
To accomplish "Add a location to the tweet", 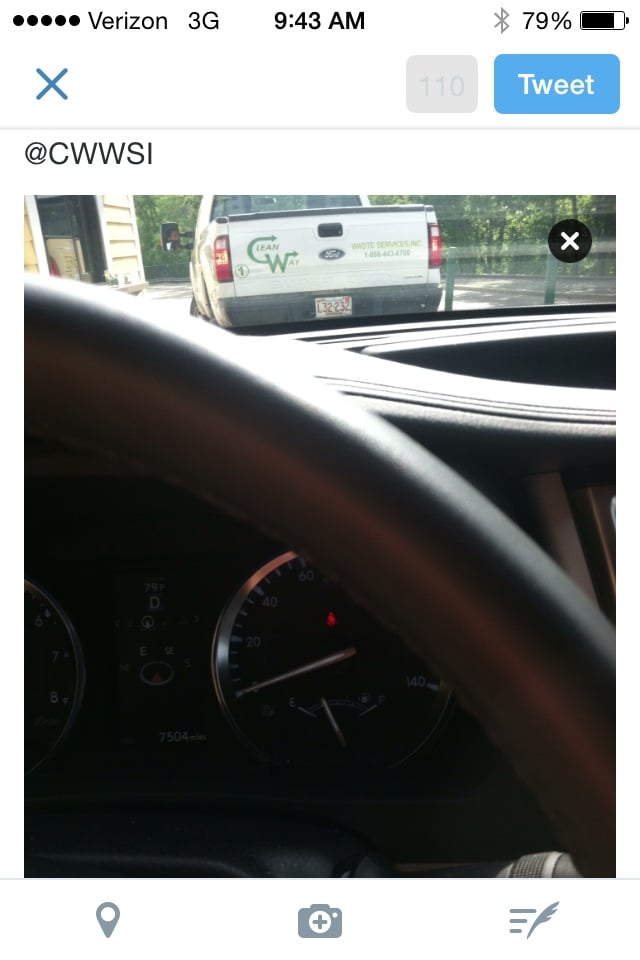I will click(107, 919).
